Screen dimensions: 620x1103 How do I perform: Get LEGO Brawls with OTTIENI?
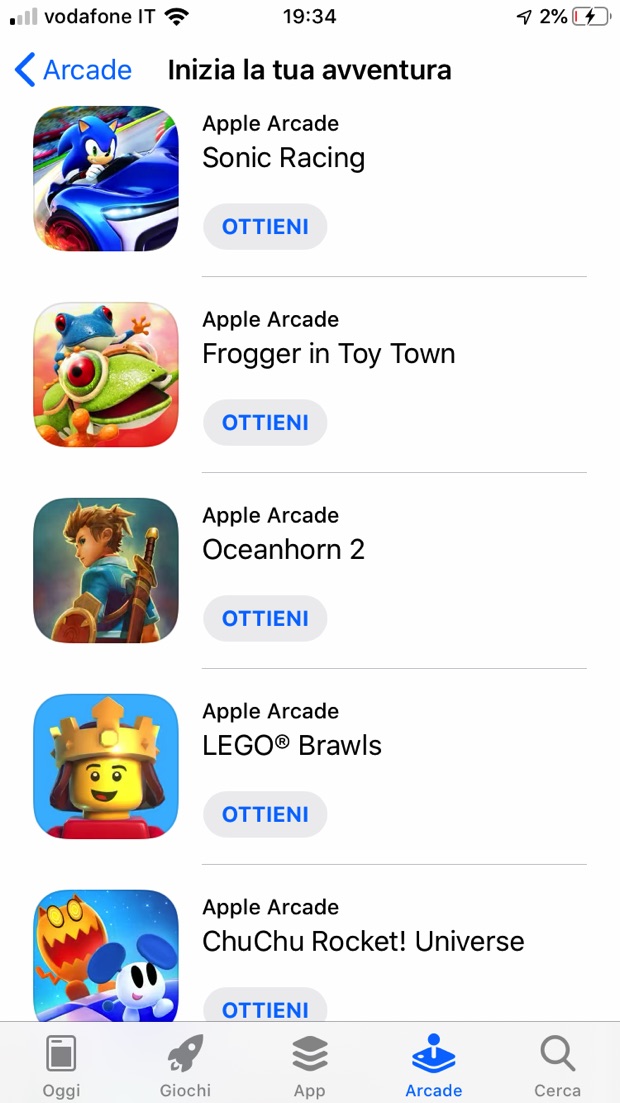click(265, 815)
